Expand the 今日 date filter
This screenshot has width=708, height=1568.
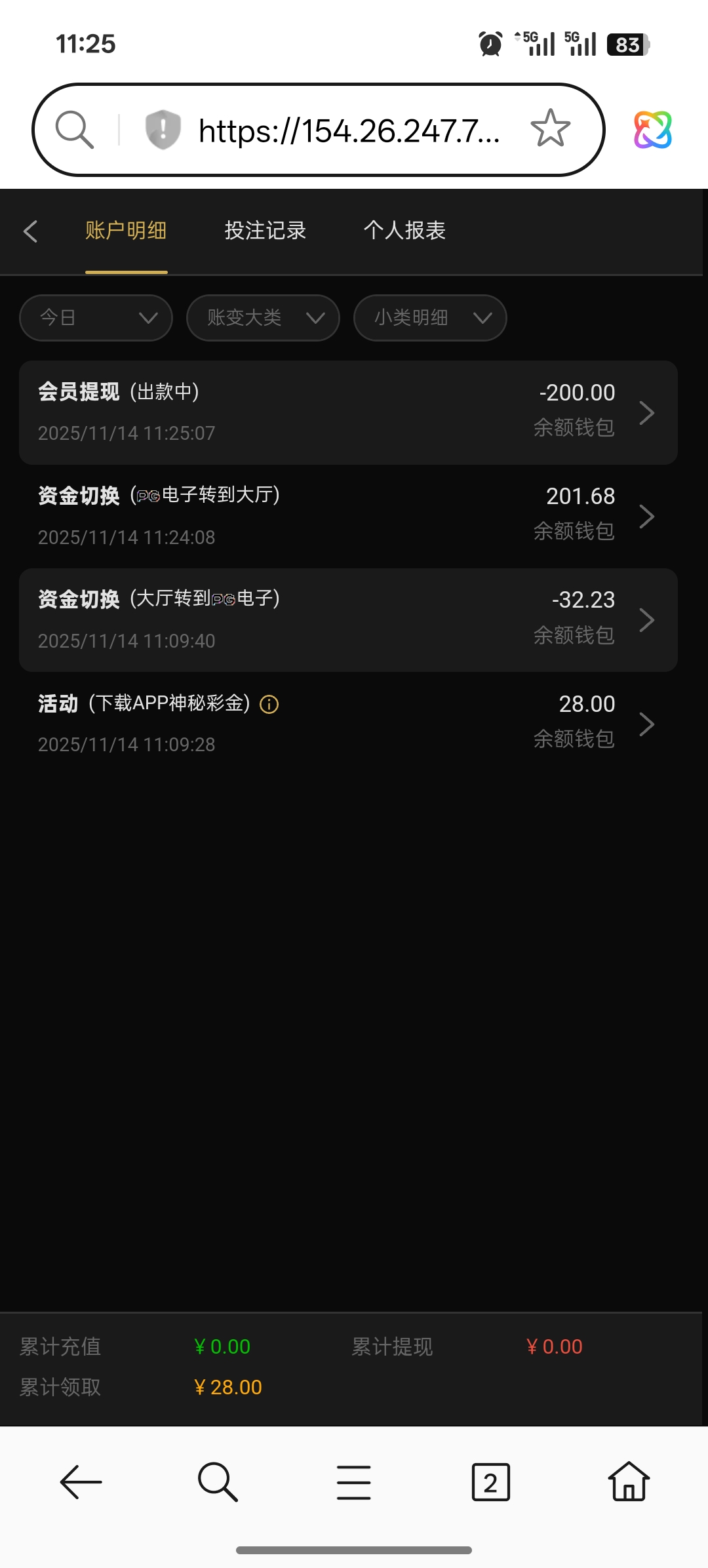coord(96,318)
